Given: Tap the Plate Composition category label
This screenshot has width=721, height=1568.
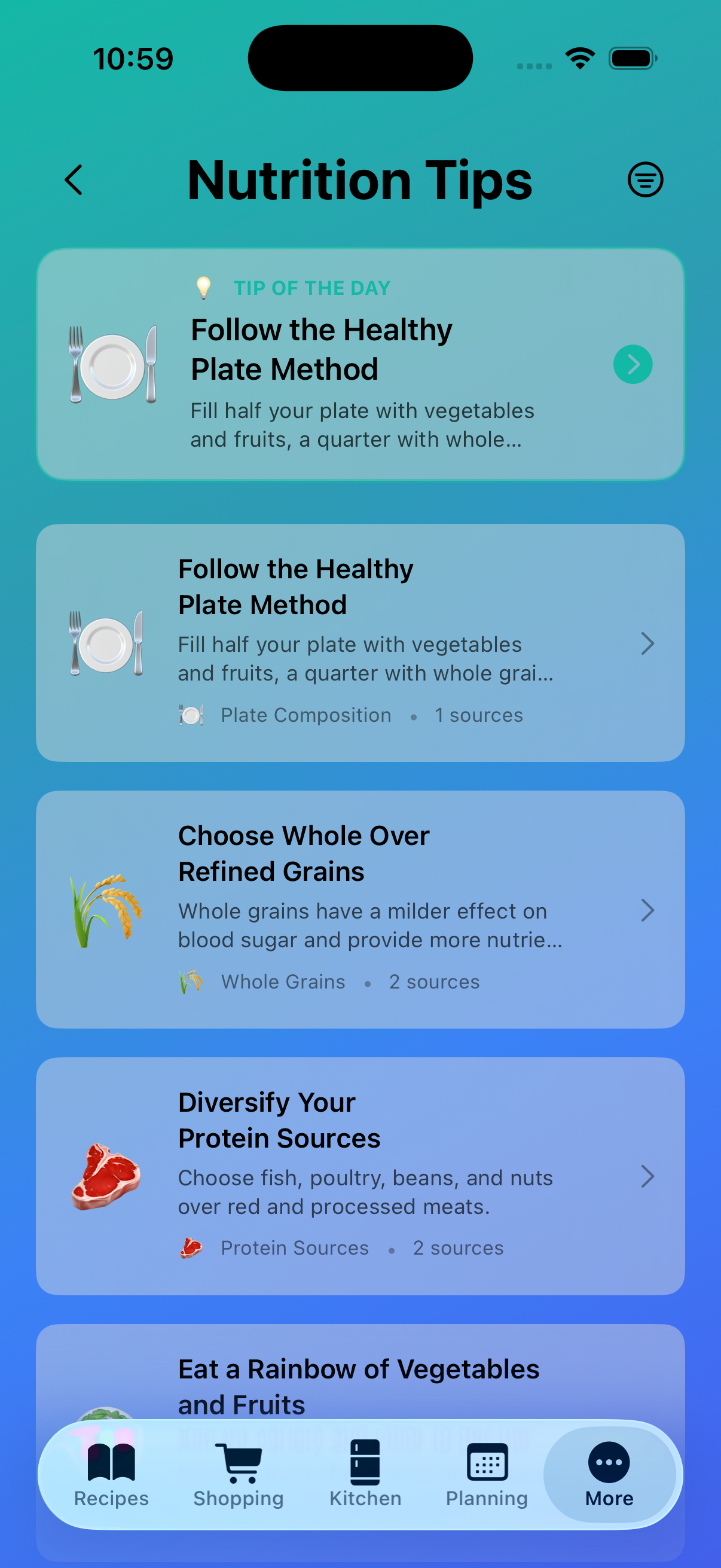Looking at the screenshot, I should click(x=305, y=715).
